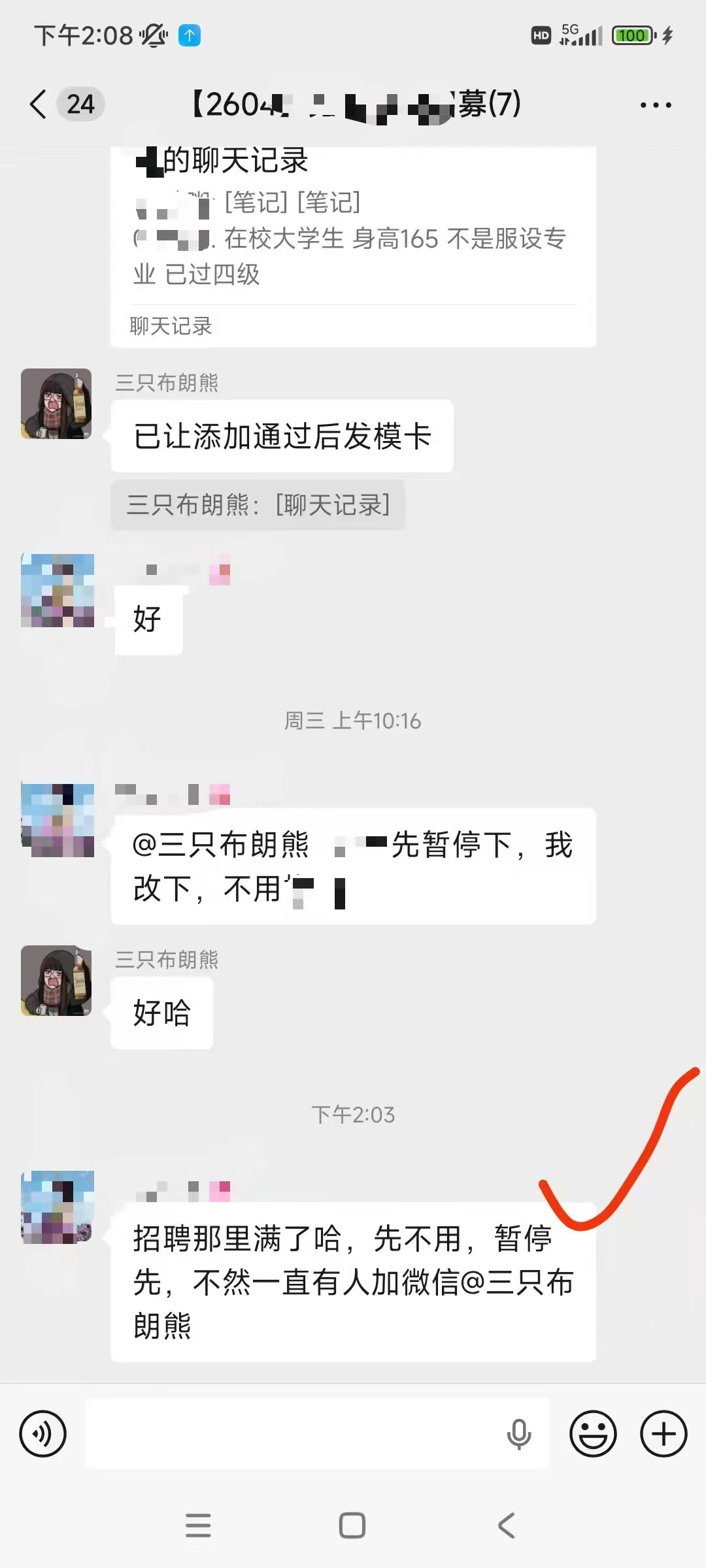The image size is (706, 1568).
Task: Open the plus attachment menu
Action: [664, 1434]
